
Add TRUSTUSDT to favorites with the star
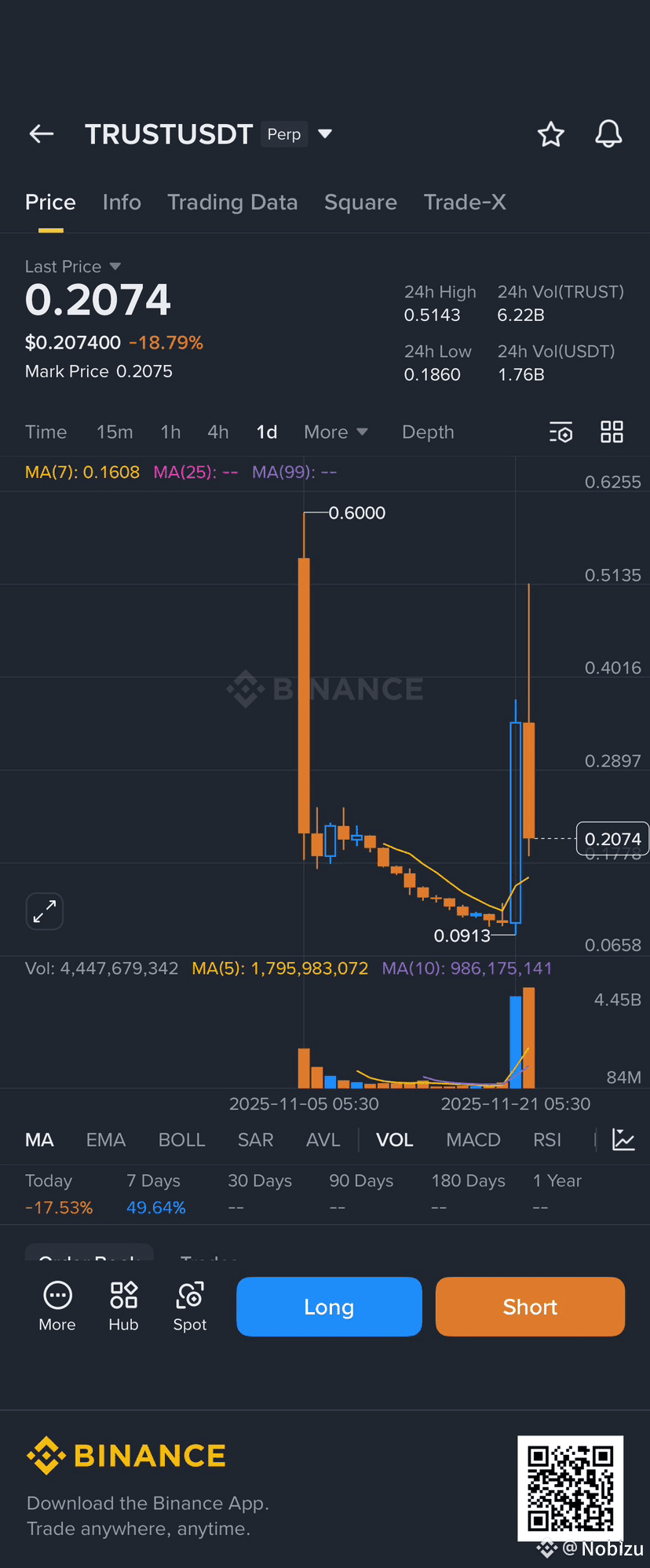(550, 134)
